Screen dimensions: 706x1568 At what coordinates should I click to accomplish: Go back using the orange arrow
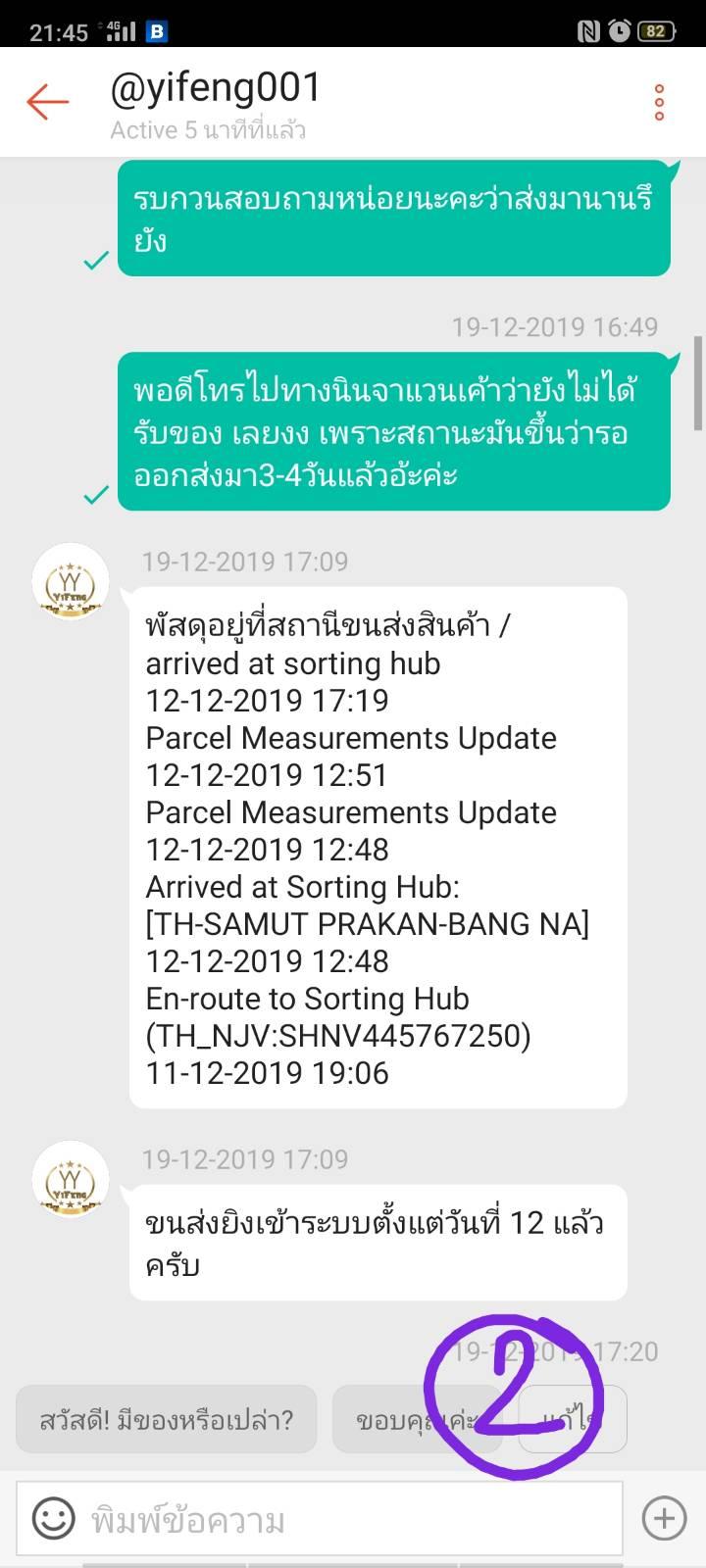pyautogui.click(x=47, y=102)
